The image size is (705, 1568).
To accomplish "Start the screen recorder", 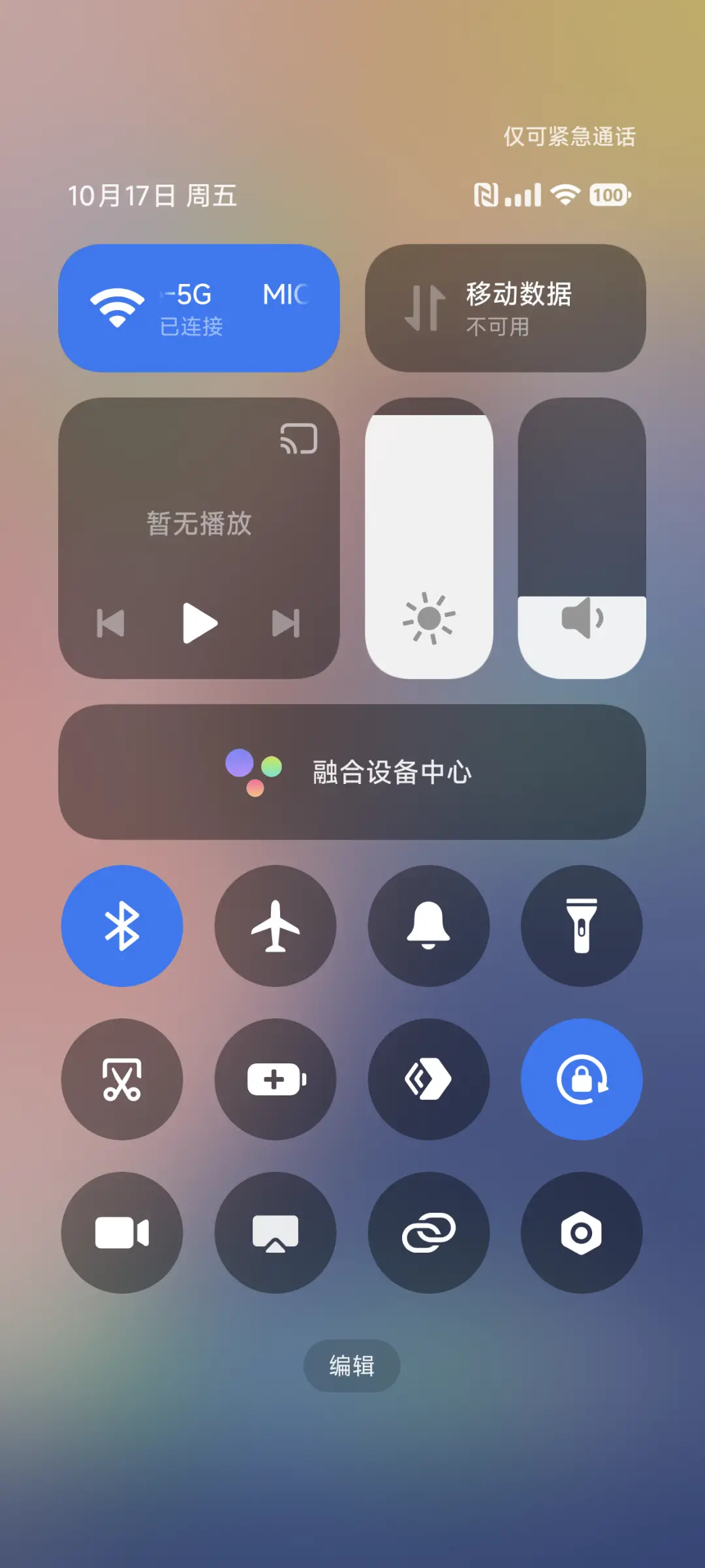I will [x=122, y=1232].
